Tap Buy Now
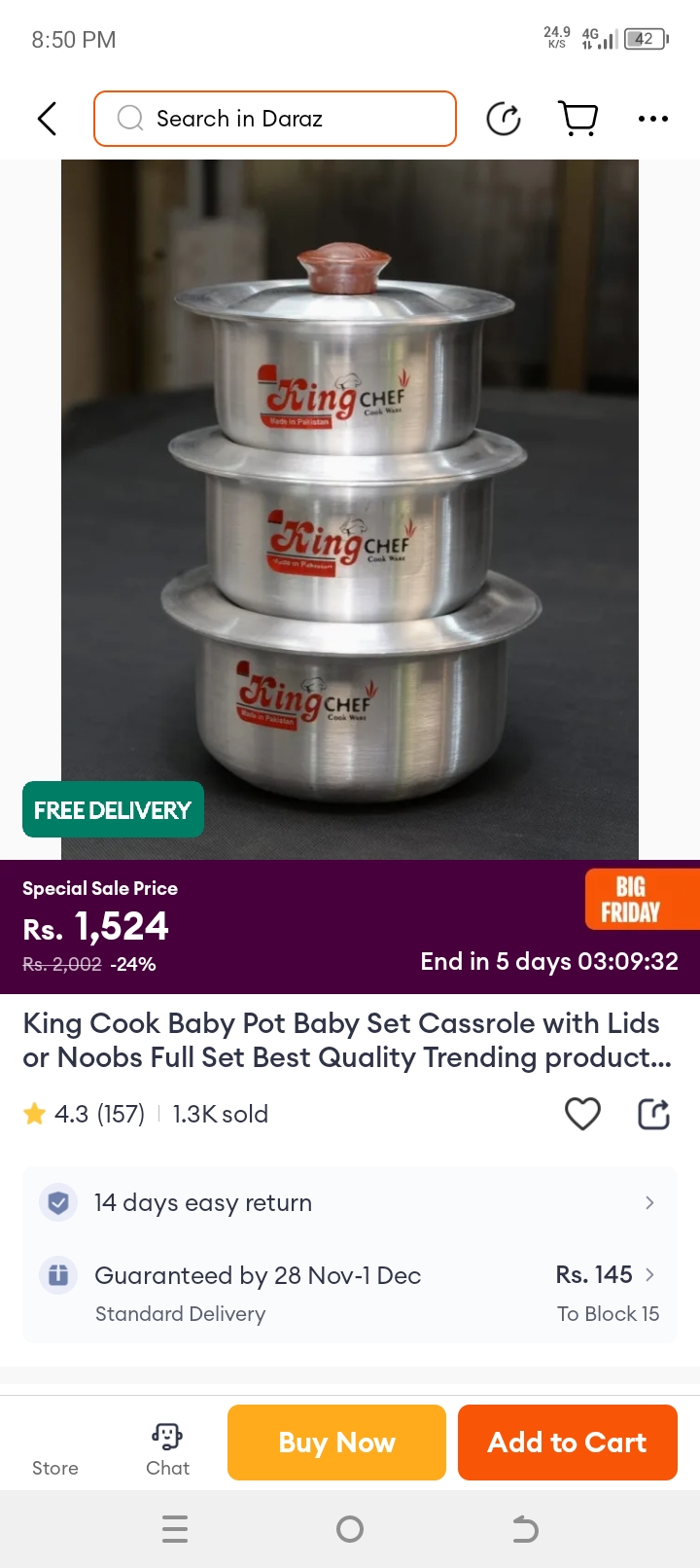Image resolution: width=700 pixels, height=1568 pixels. coord(336,1443)
